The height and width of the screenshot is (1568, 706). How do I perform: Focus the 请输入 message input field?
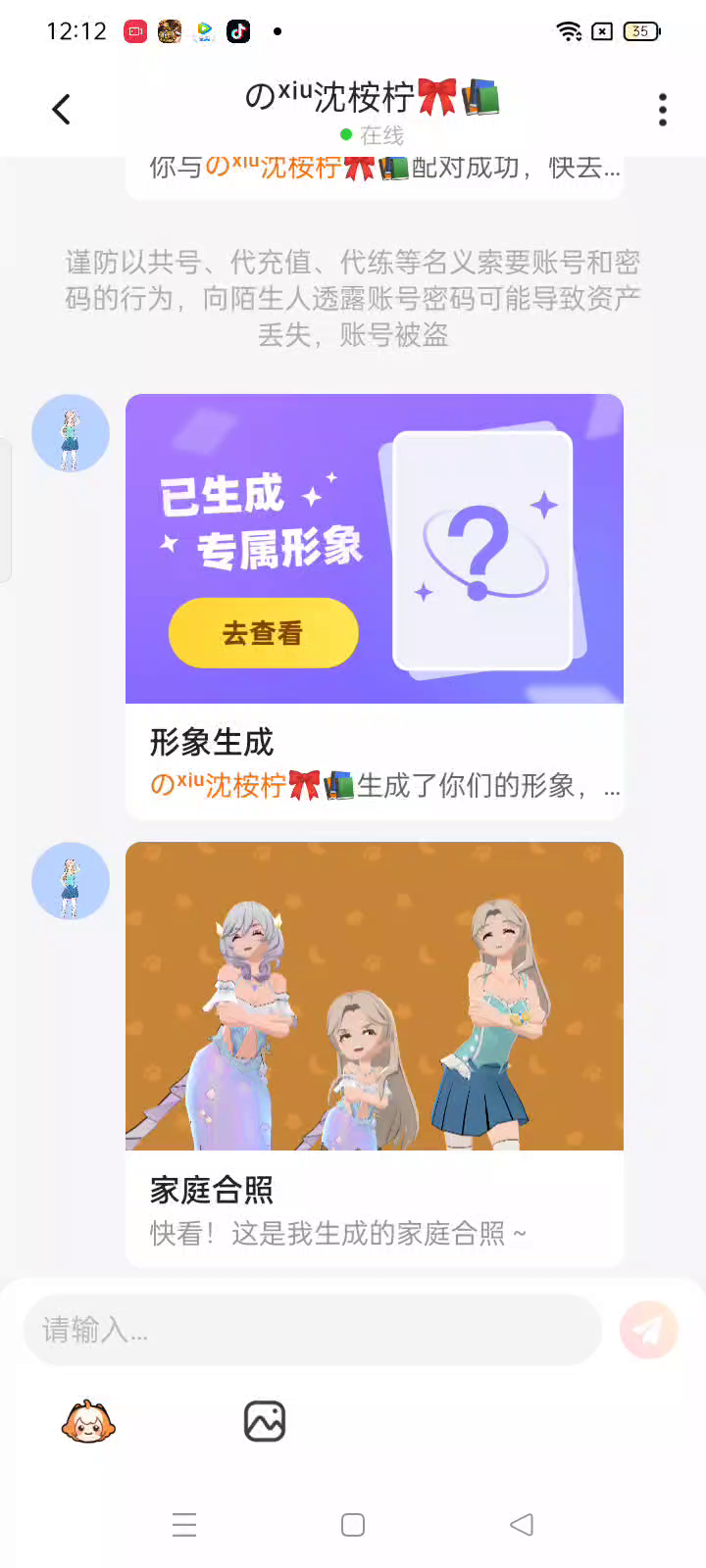(313, 1330)
